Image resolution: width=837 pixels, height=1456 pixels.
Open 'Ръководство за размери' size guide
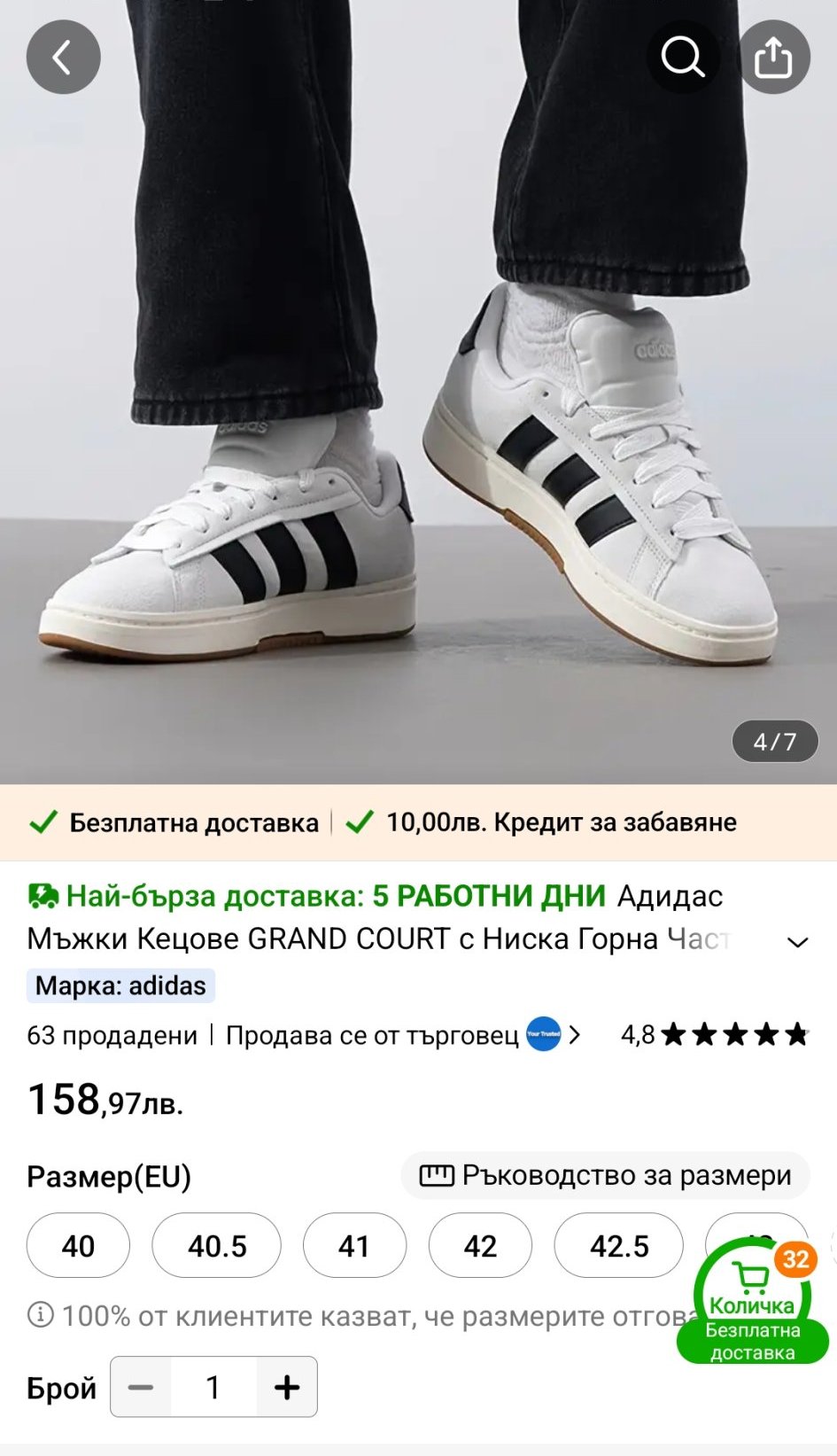tap(606, 1175)
